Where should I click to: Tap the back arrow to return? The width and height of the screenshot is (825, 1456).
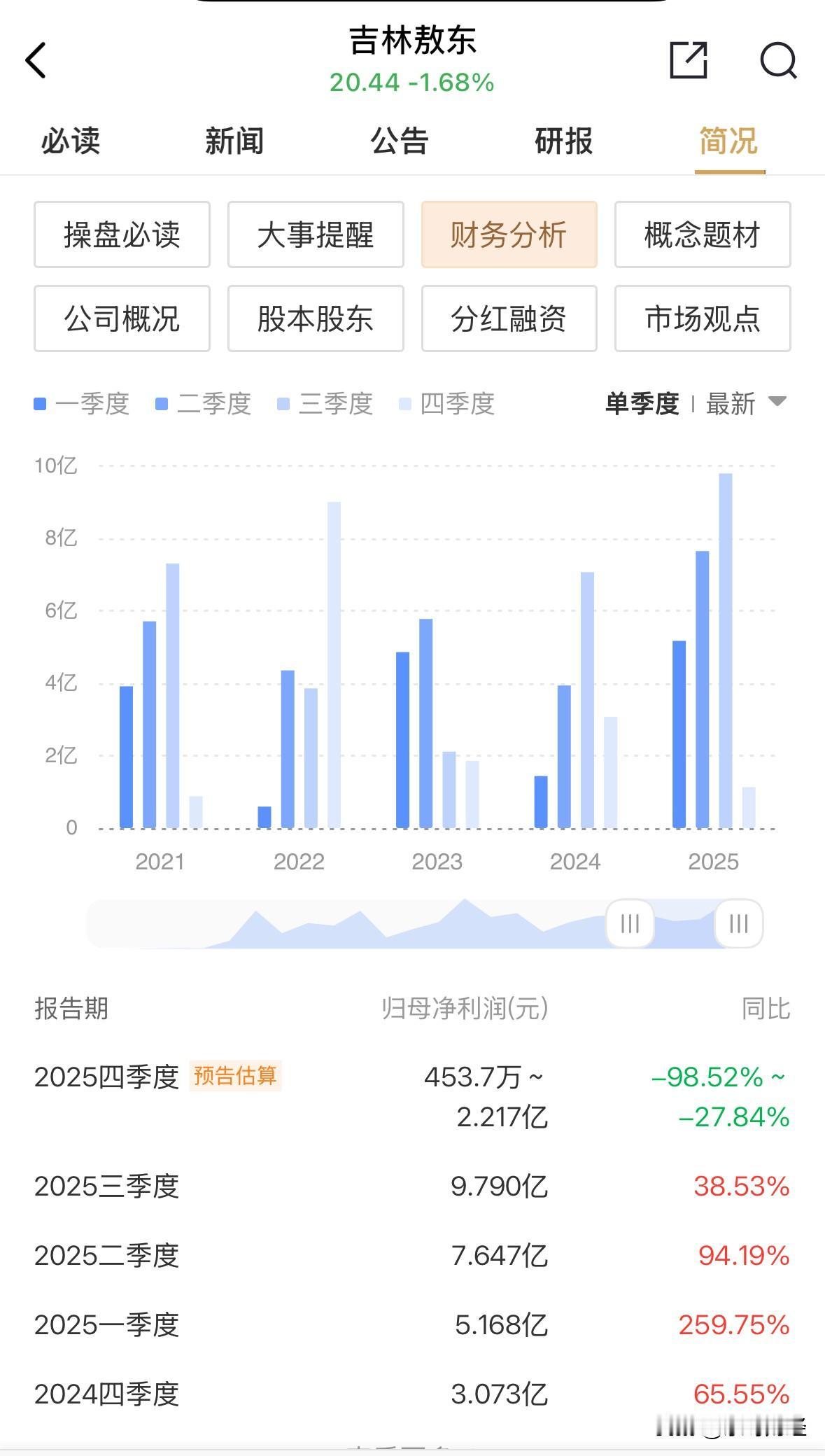[36, 59]
